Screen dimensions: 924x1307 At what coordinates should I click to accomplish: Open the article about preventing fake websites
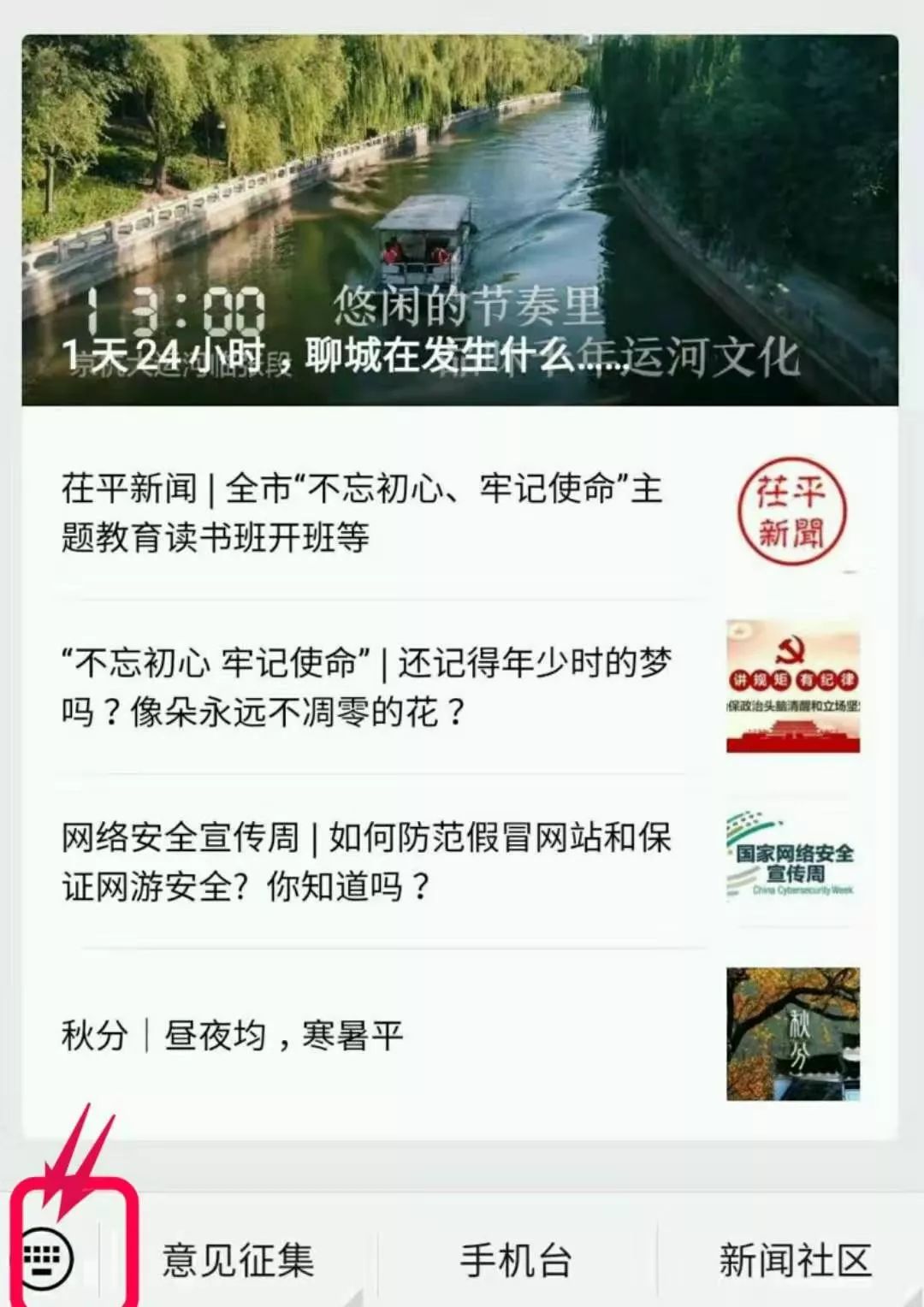368,860
